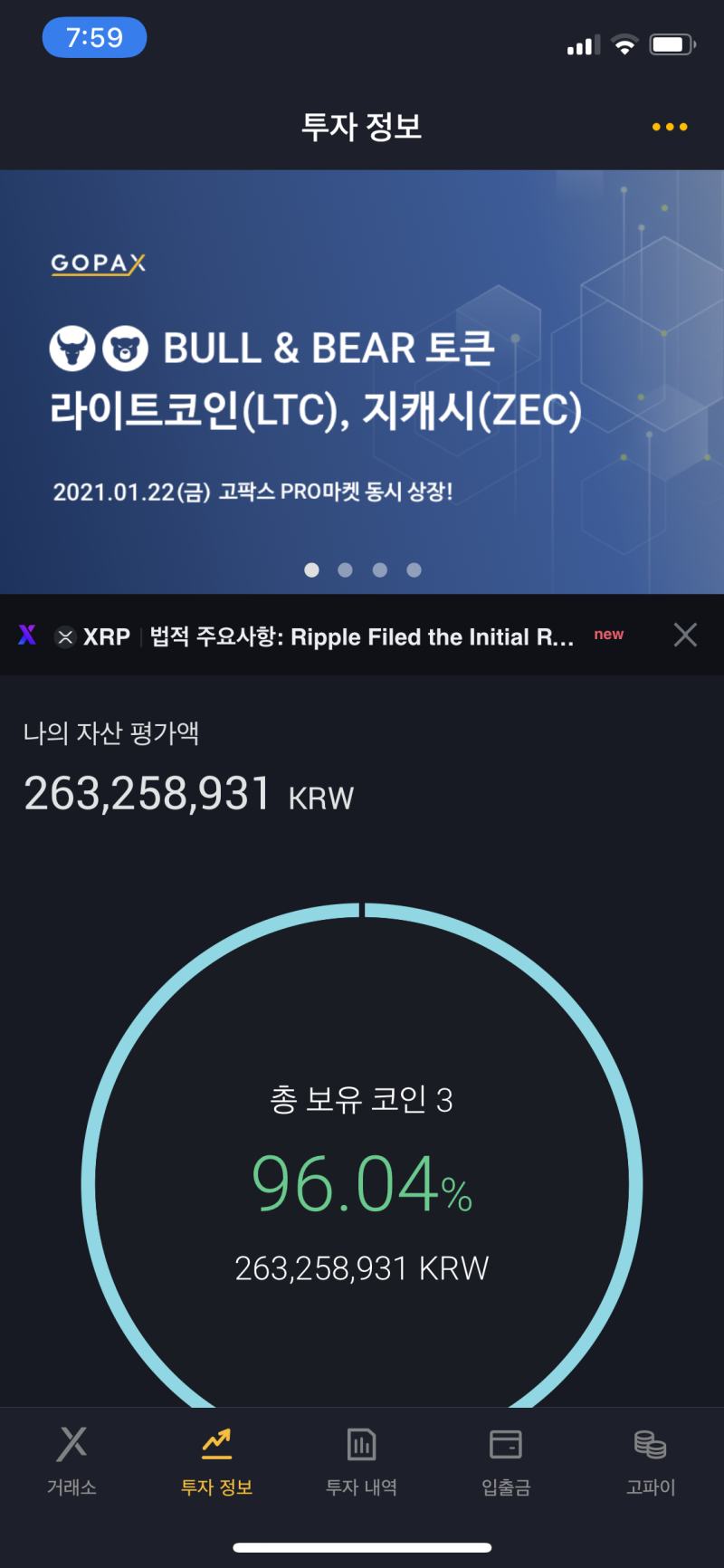Open the 거래소 (Exchange) tab icon
The image size is (724, 1568).
[x=71, y=1445]
